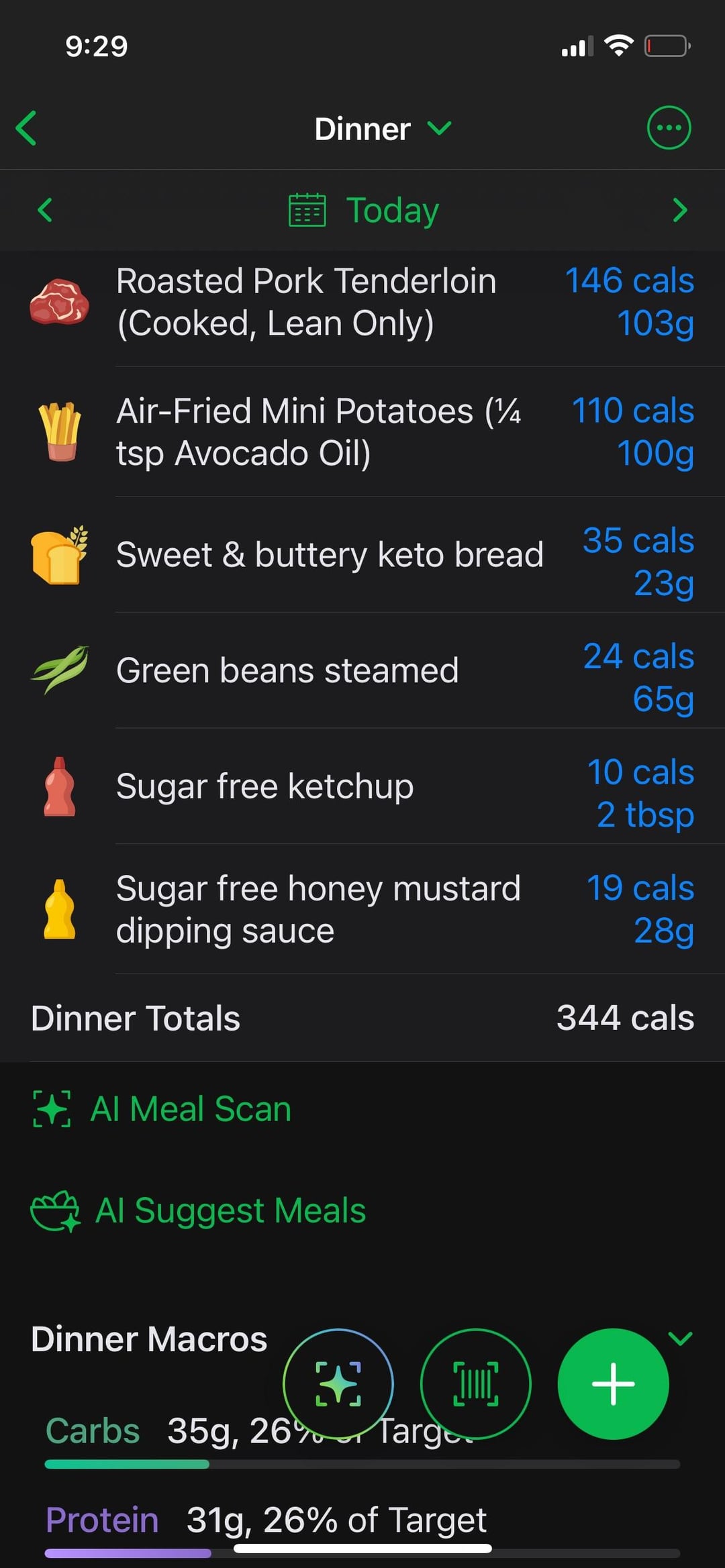Open the more options menu
The height and width of the screenshot is (1568, 725).
668,127
